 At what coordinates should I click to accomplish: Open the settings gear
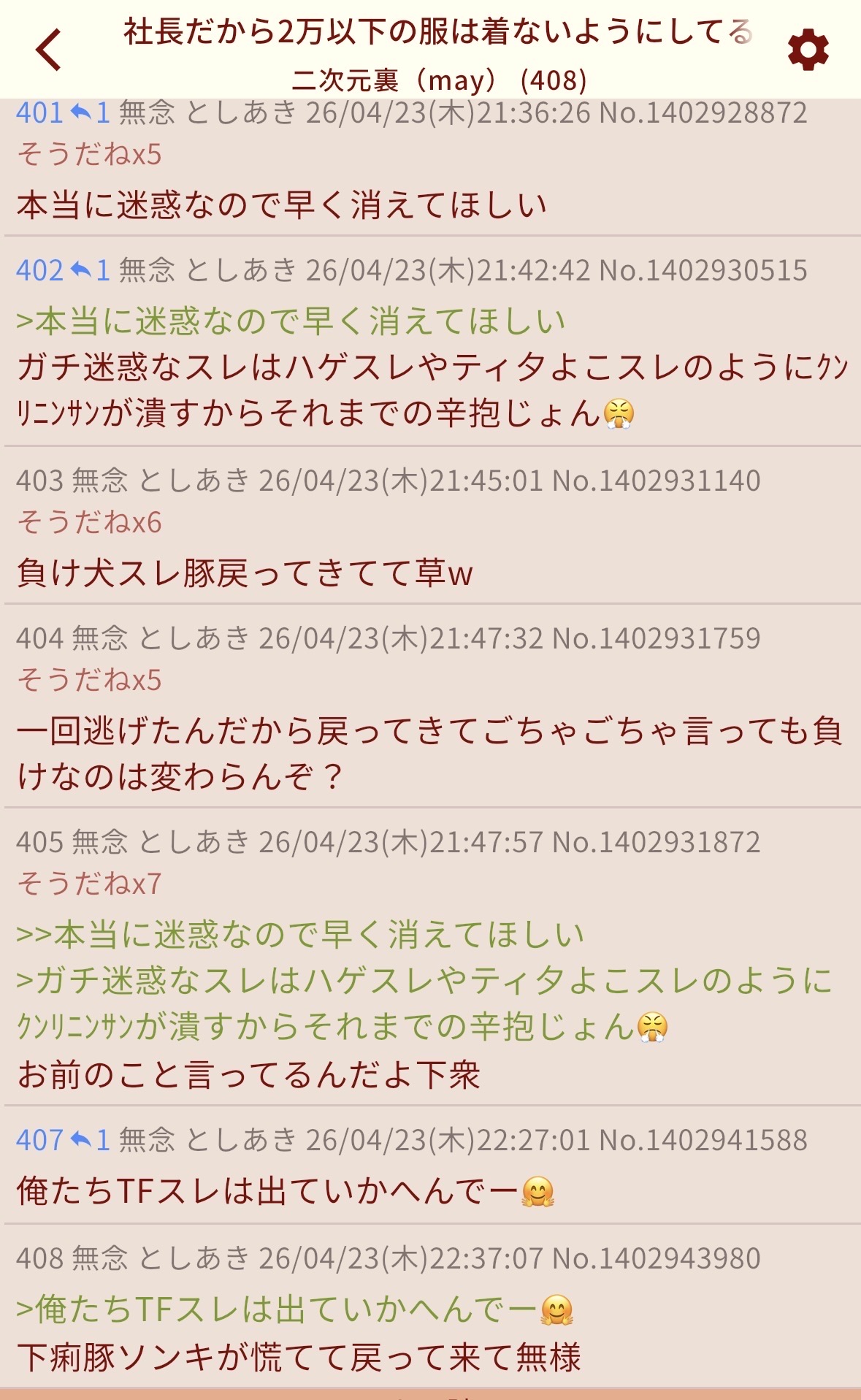pyautogui.click(x=808, y=50)
